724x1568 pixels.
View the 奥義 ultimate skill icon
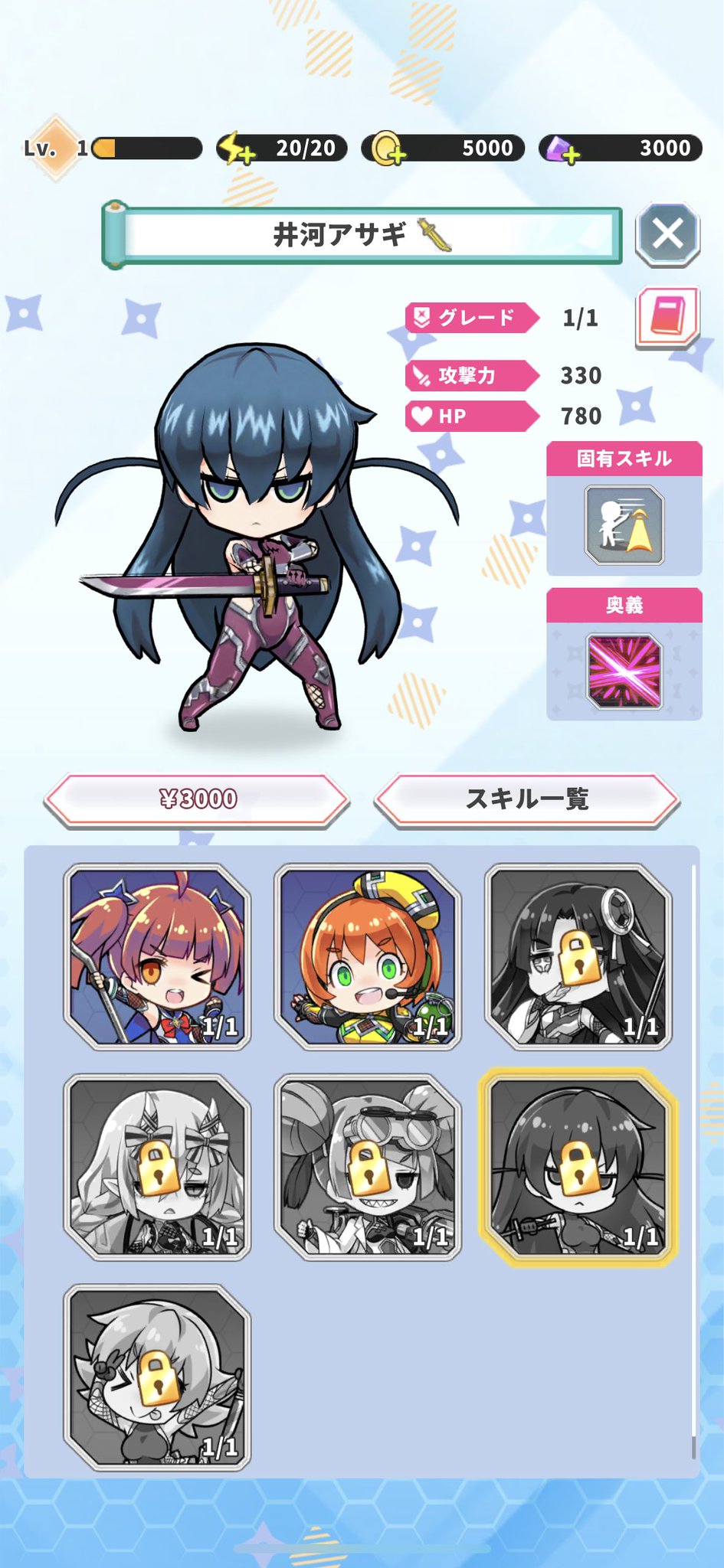point(624,671)
